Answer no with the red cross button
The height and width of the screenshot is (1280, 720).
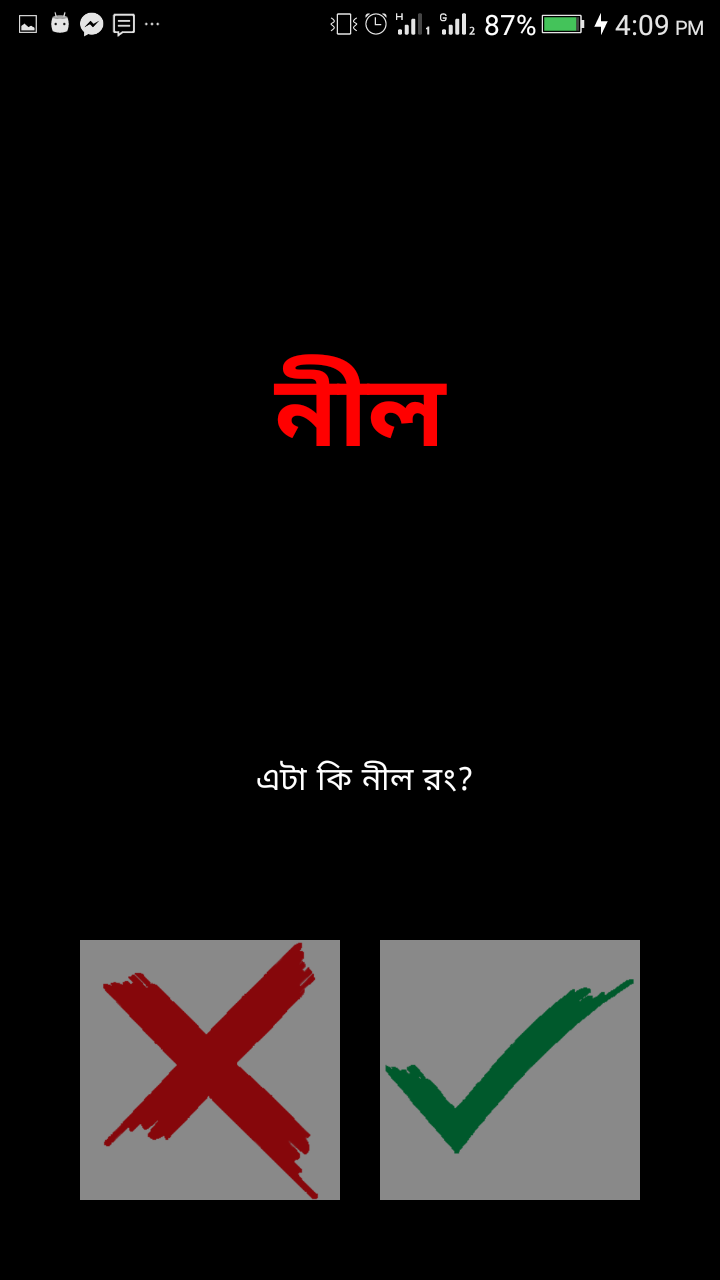[210, 1069]
